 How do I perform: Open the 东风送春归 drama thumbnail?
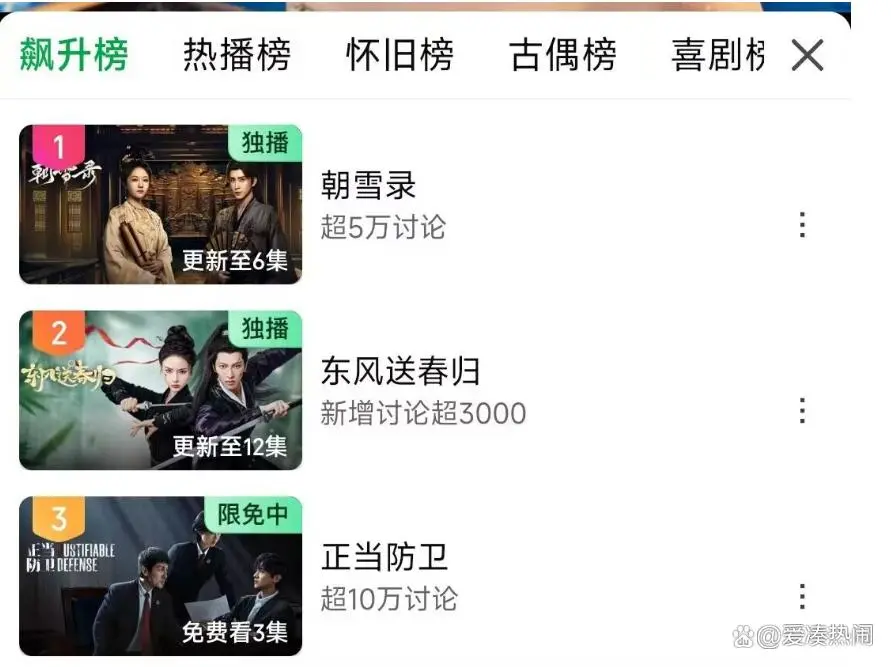(160, 390)
